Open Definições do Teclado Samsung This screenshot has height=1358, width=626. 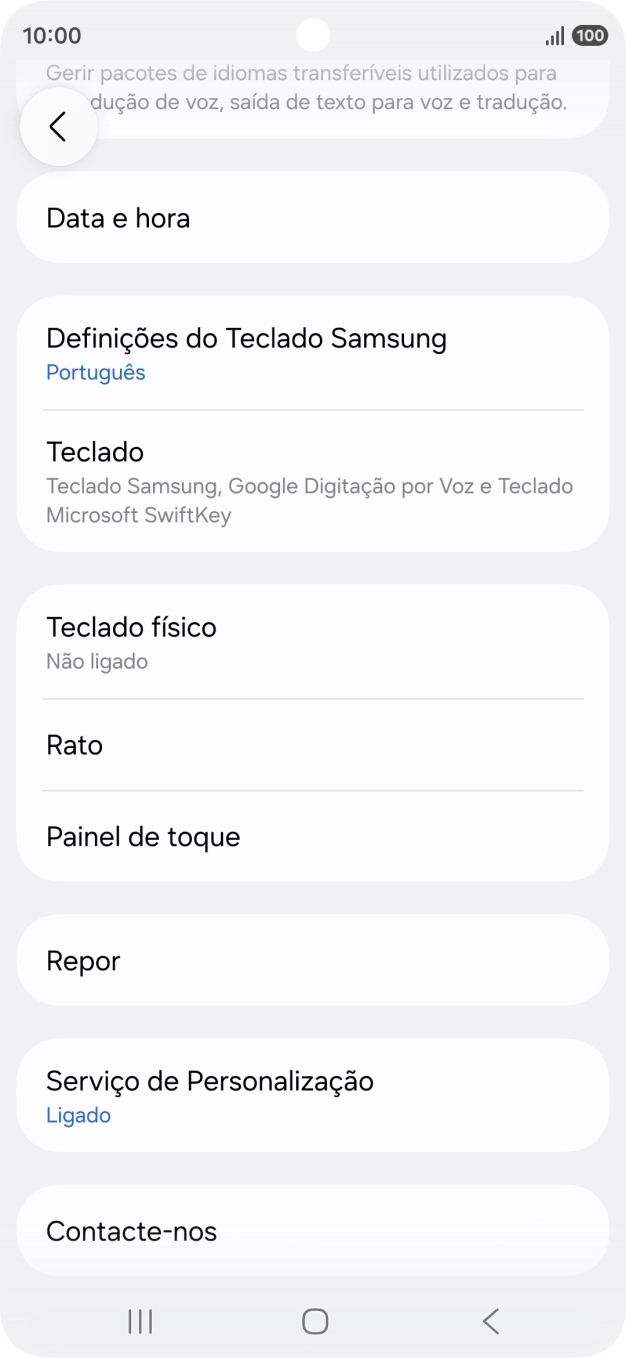[313, 353]
